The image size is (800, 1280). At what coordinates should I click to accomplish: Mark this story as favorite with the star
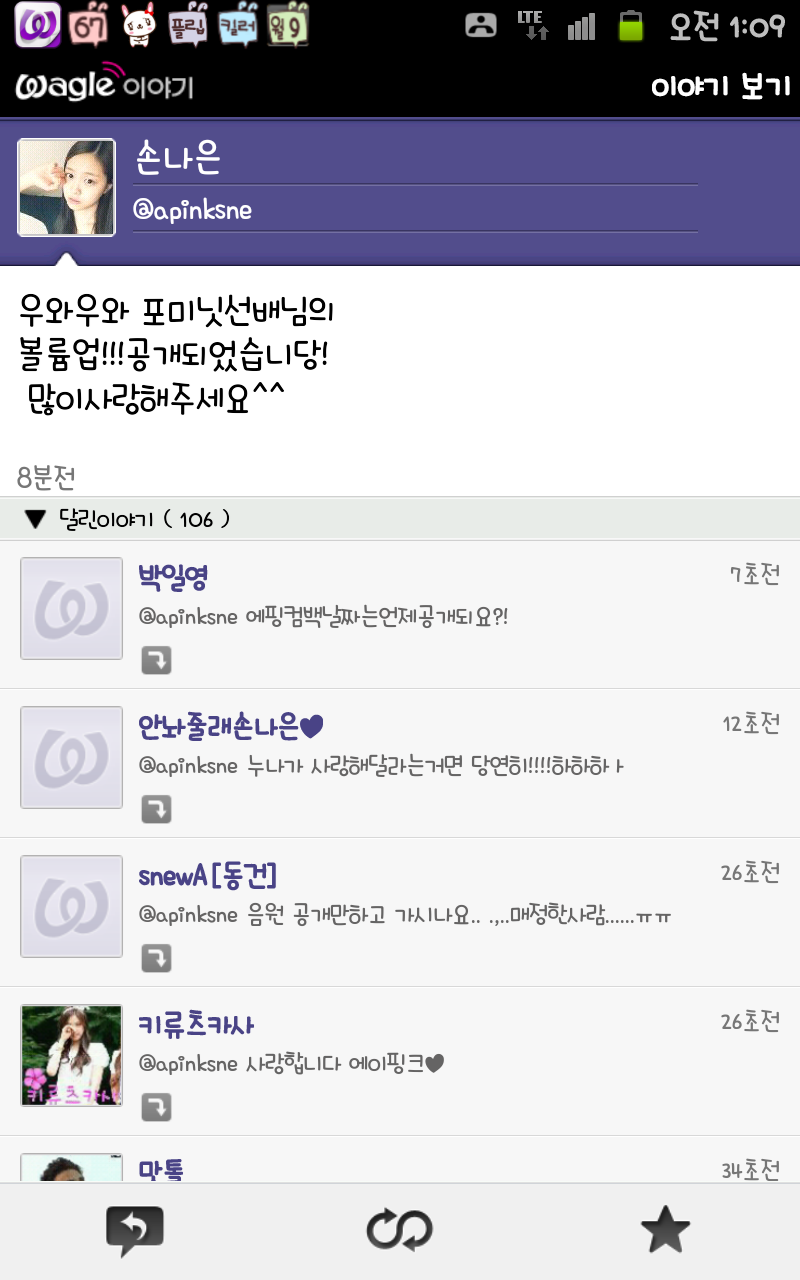[665, 1231]
